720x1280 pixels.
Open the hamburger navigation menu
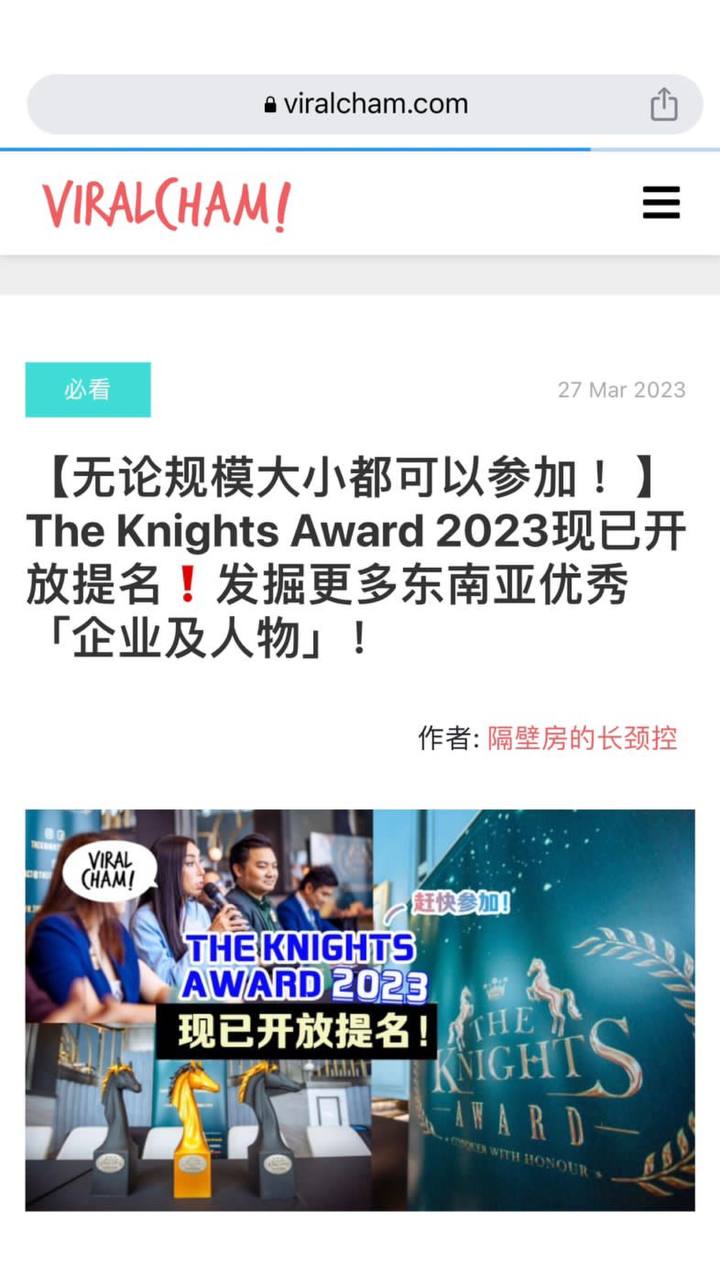(x=661, y=203)
